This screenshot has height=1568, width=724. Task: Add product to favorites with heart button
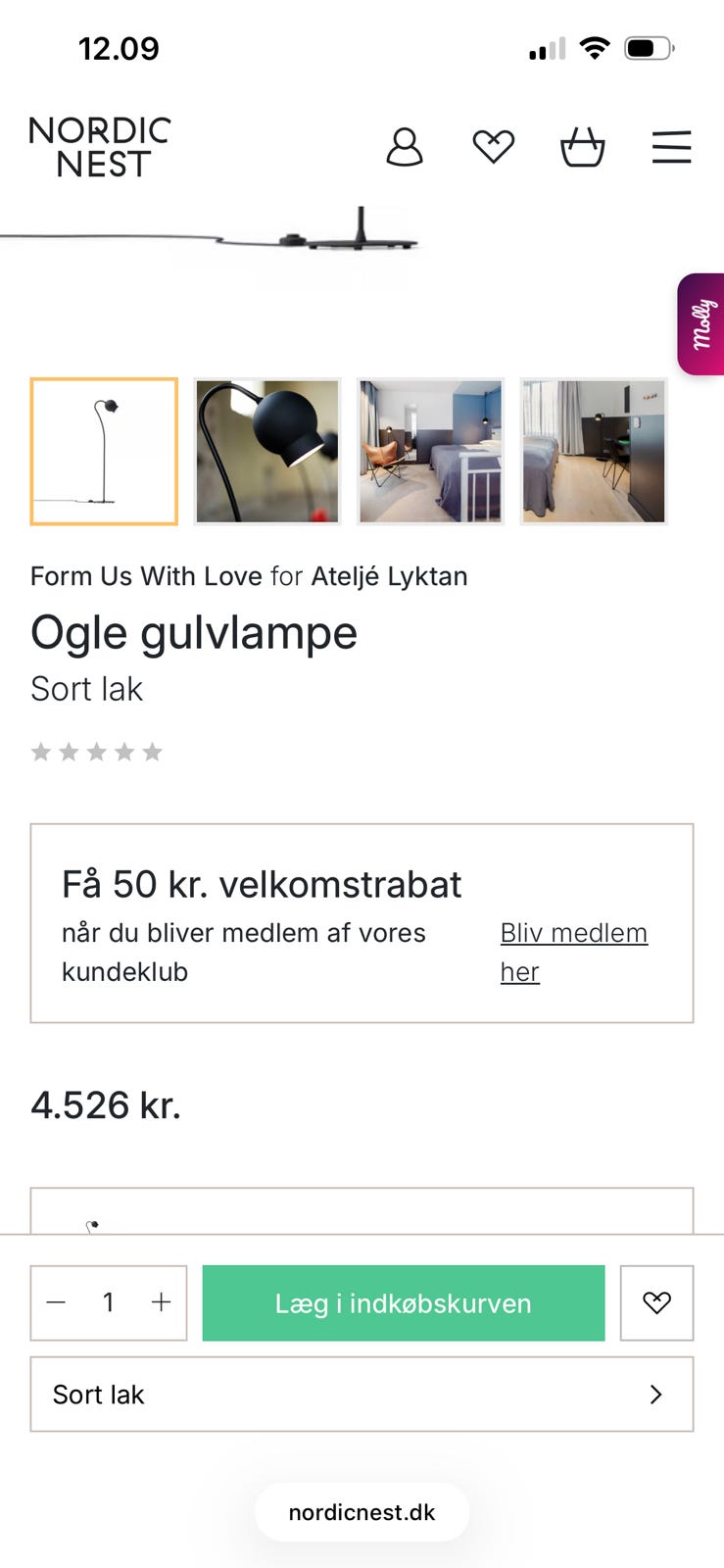coord(656,1302)
